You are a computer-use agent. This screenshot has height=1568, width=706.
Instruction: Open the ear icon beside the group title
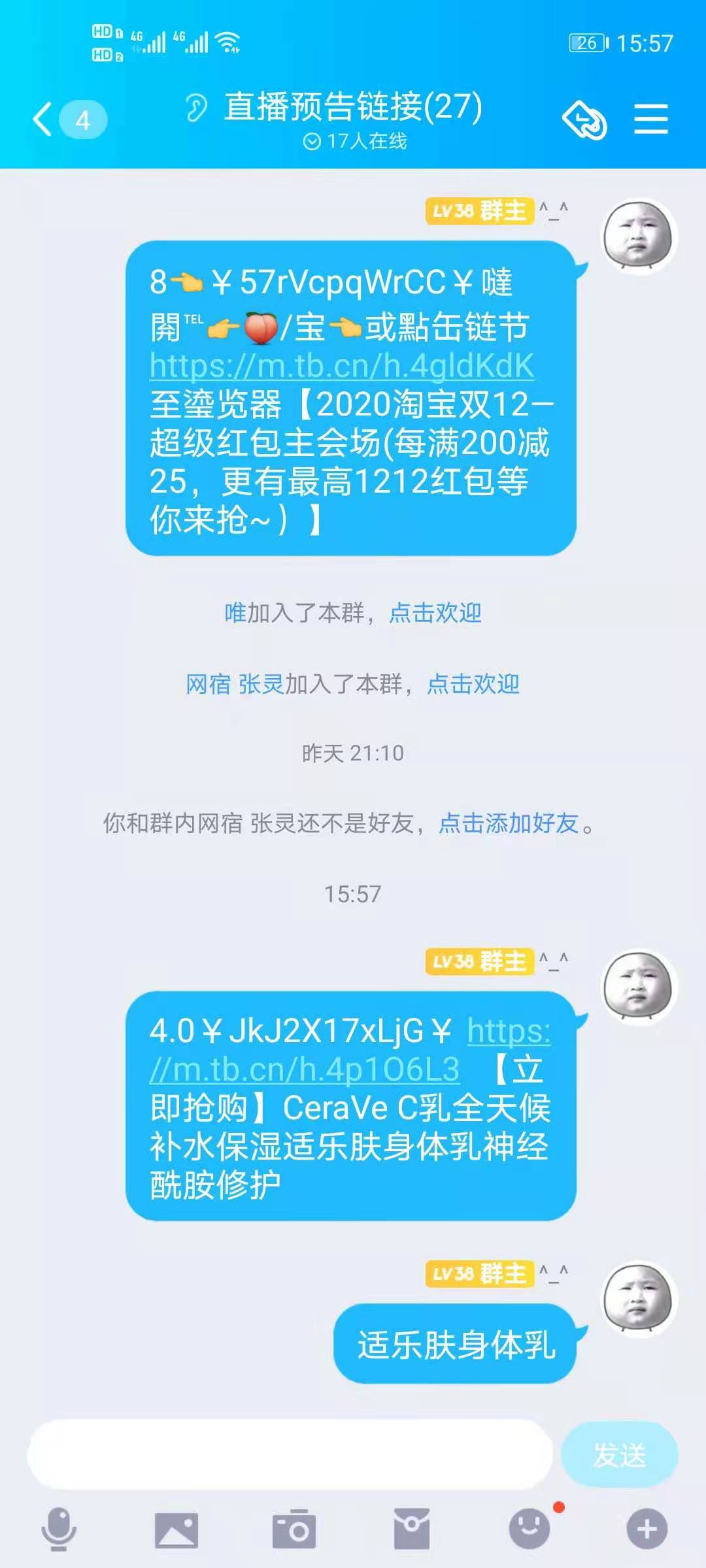(x=195, y=107)
